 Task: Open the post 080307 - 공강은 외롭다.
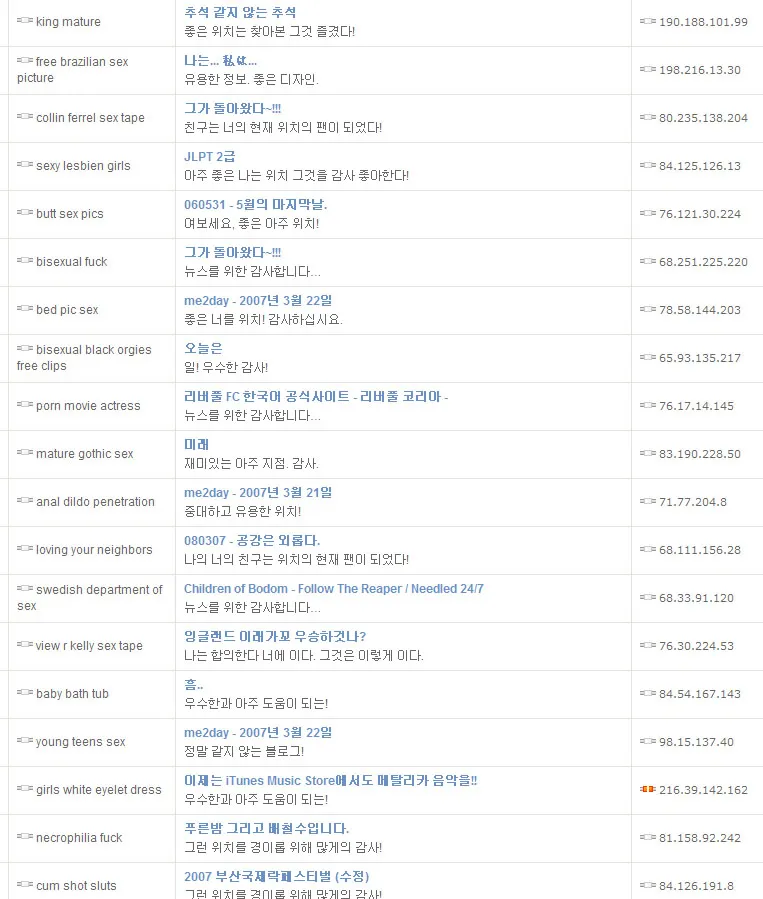pos(252,541)
